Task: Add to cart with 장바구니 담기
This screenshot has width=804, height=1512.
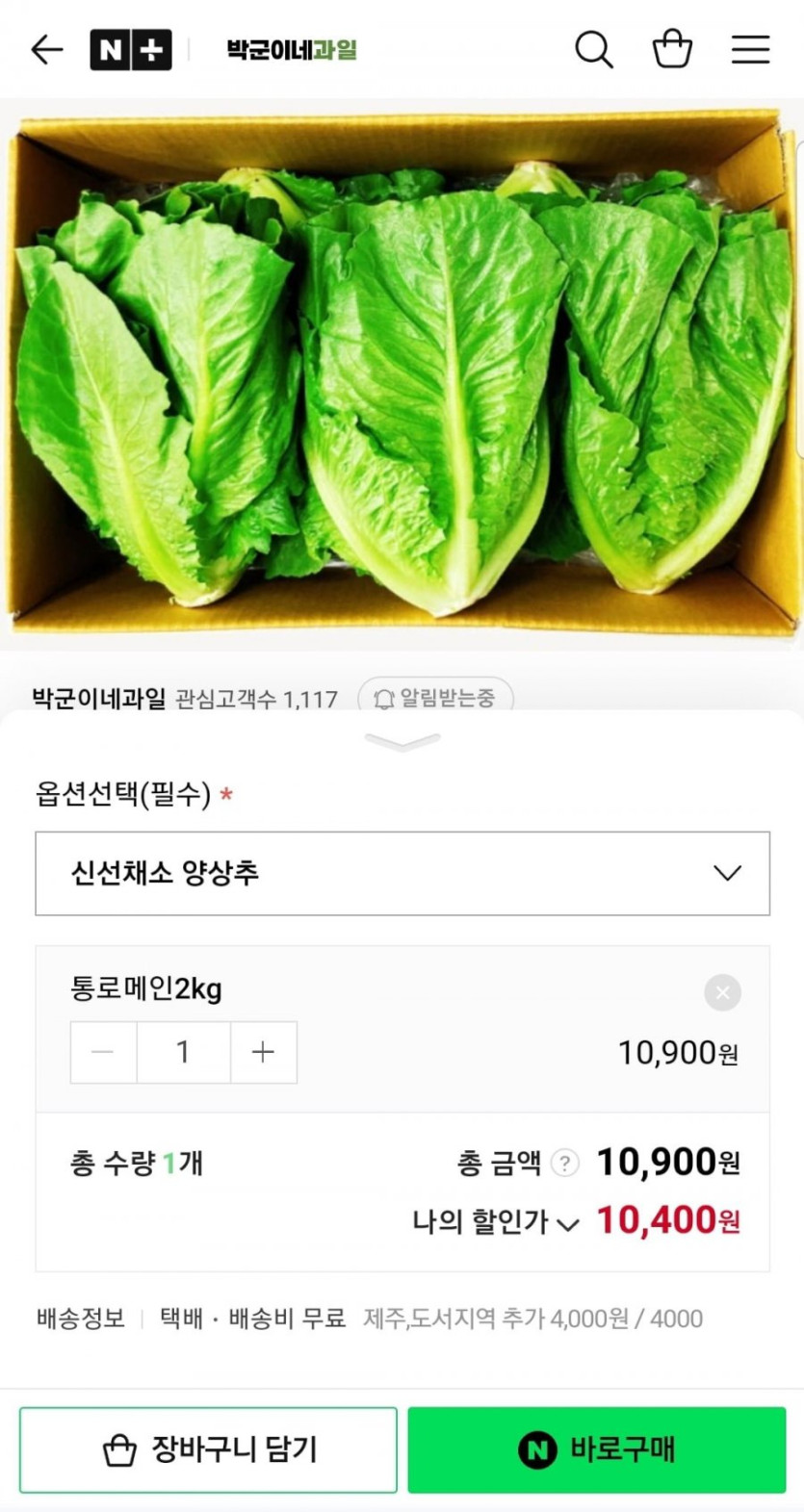Action: (208, 1449)
